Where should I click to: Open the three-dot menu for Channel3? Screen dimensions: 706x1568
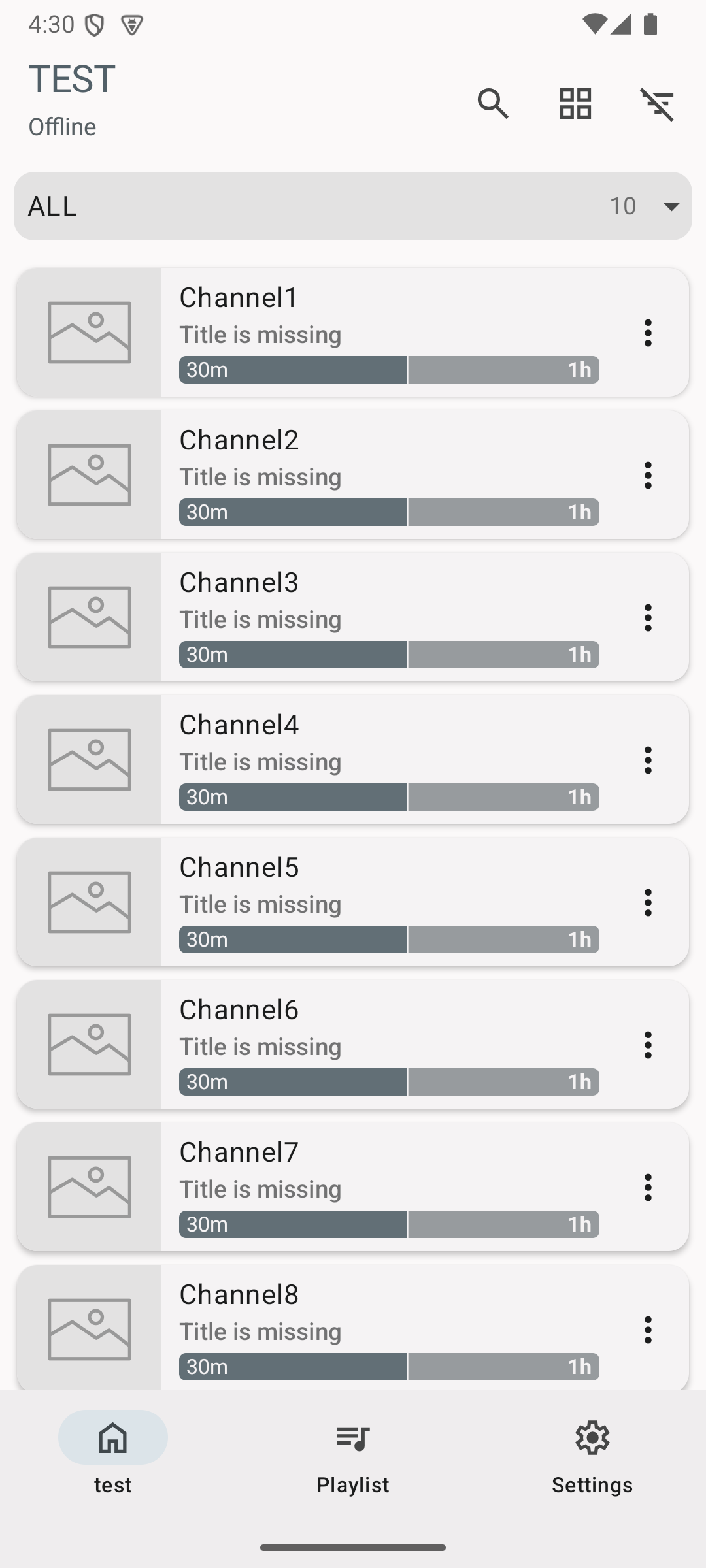pyautogui.click(x=648, y=617)
